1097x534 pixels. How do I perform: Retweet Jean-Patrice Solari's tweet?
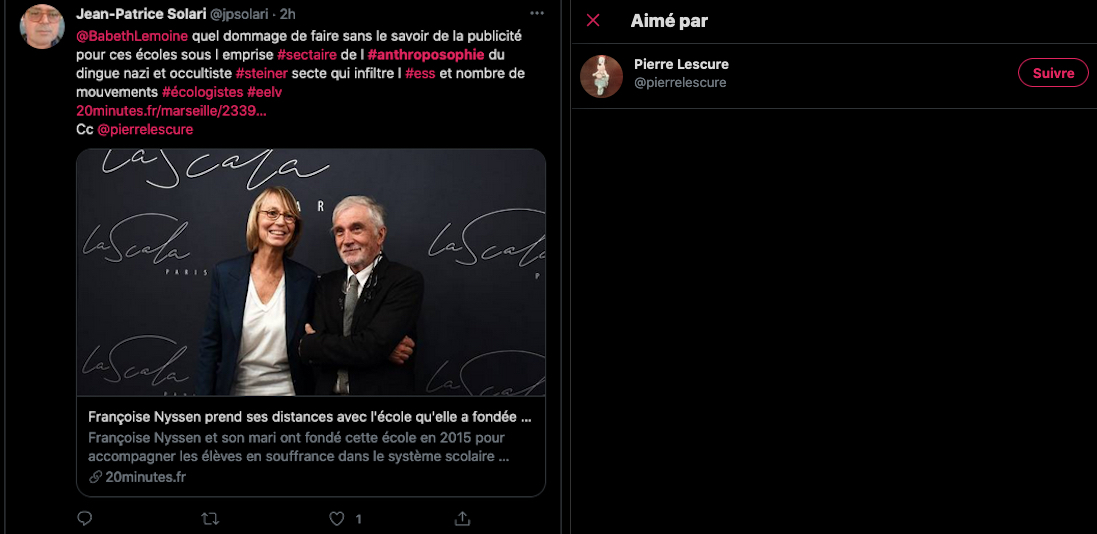(210, 518)
